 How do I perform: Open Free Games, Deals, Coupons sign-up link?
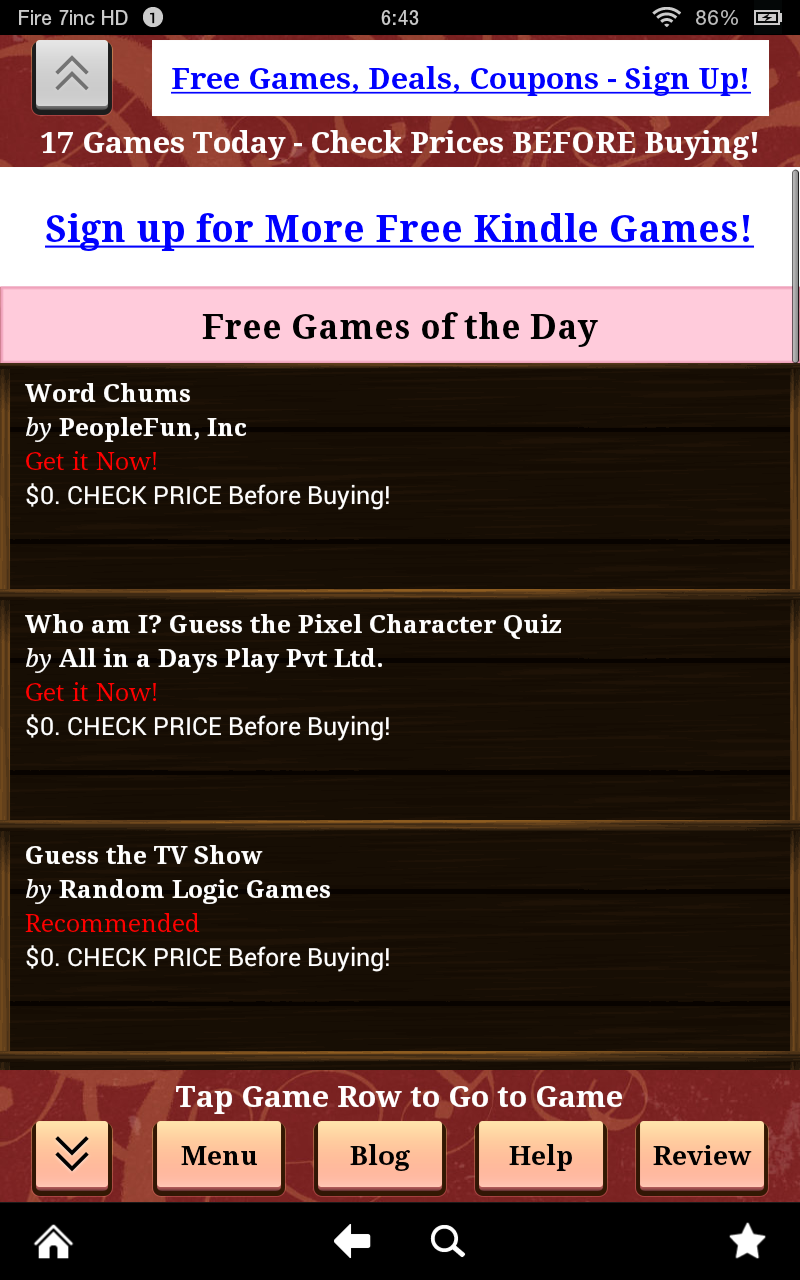460,79
